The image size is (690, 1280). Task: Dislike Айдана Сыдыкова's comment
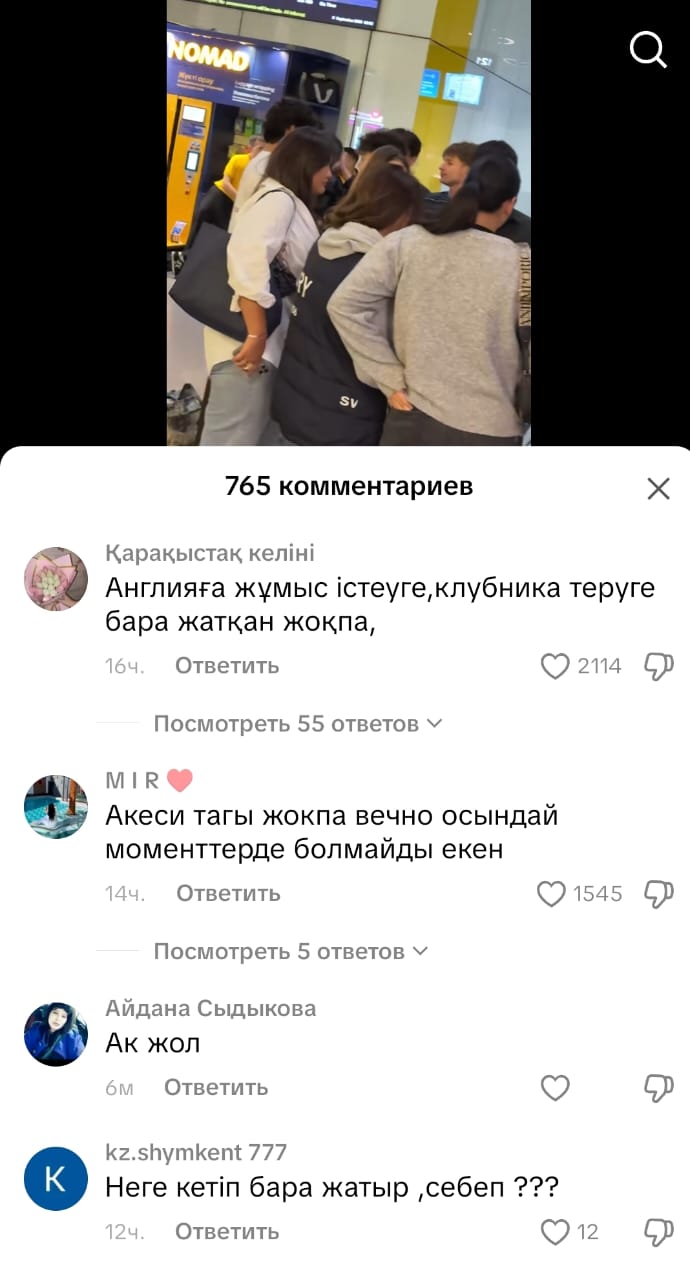click(658, 1087)
